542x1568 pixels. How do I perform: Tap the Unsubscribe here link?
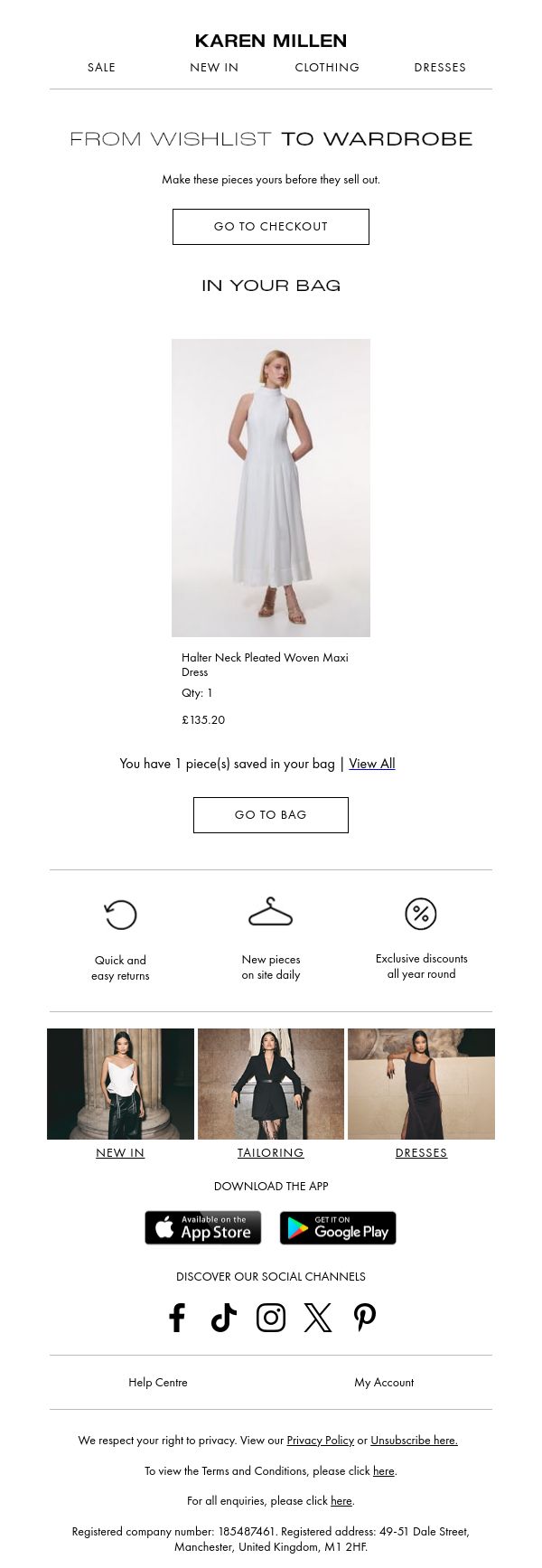414,1441
